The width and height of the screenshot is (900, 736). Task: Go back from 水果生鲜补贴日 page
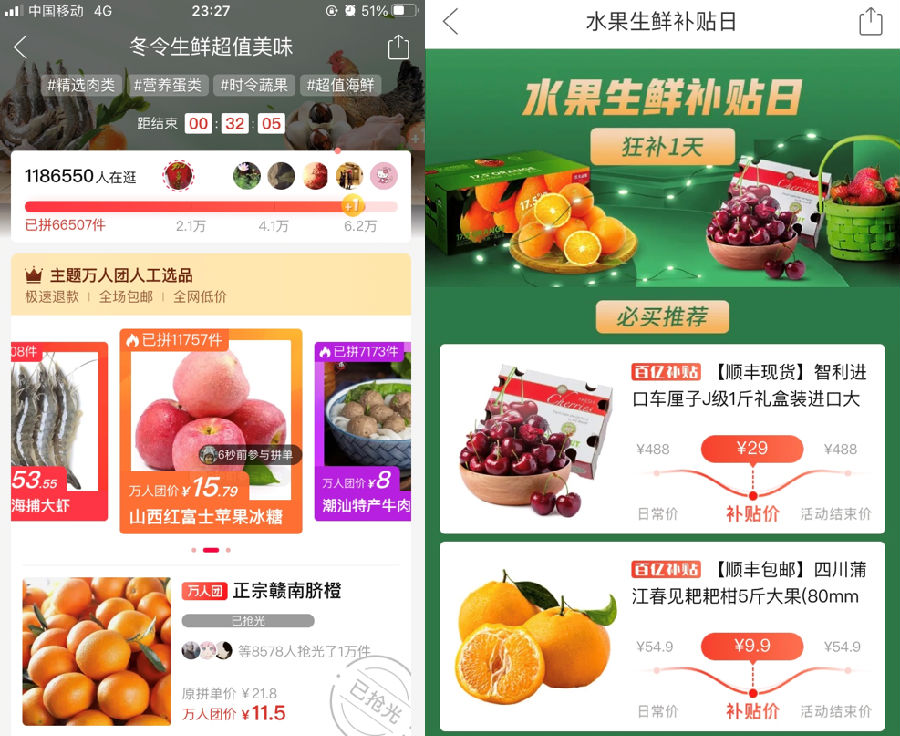pyautogui.click(x=451, y=22)
